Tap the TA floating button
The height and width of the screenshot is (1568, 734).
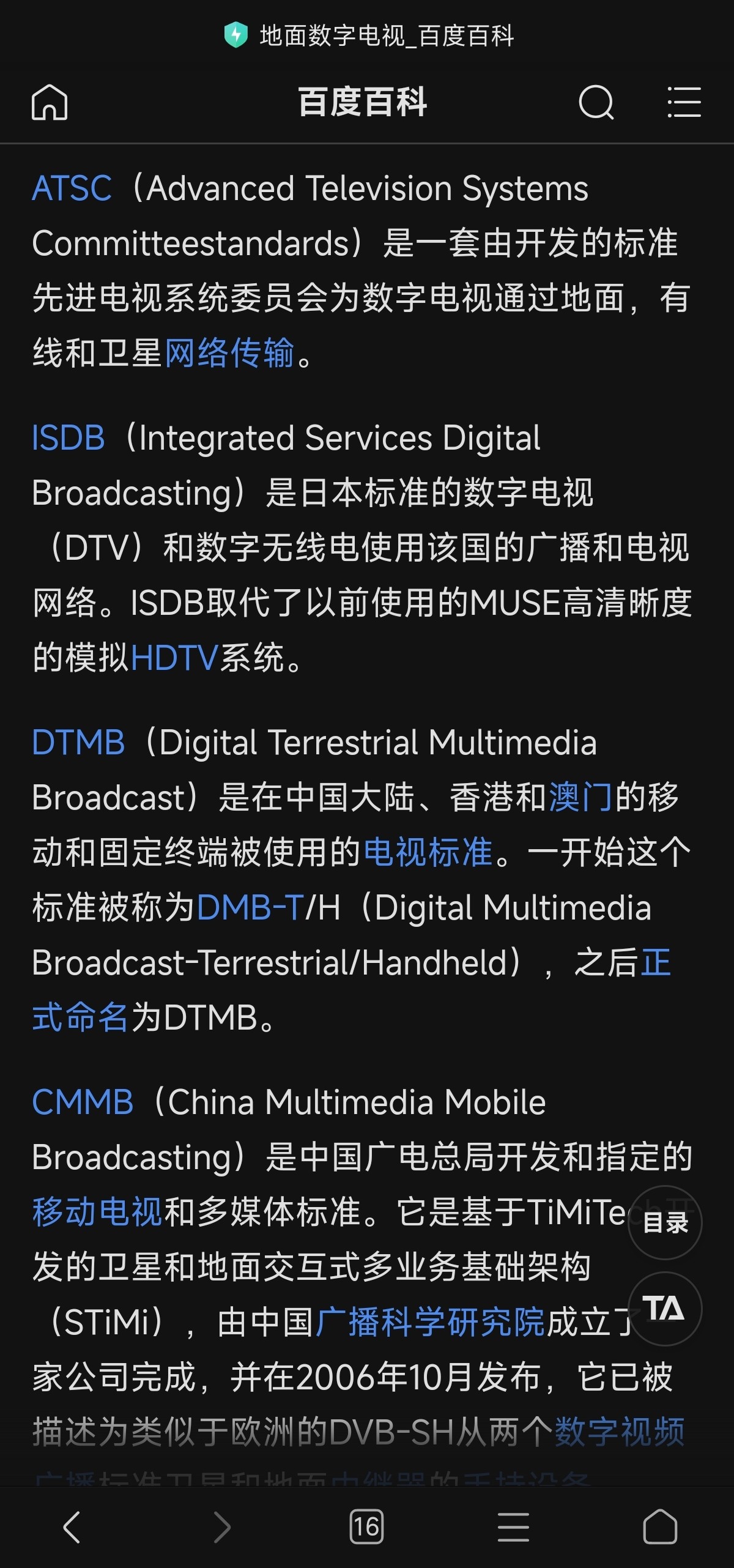coord(665,1309)
